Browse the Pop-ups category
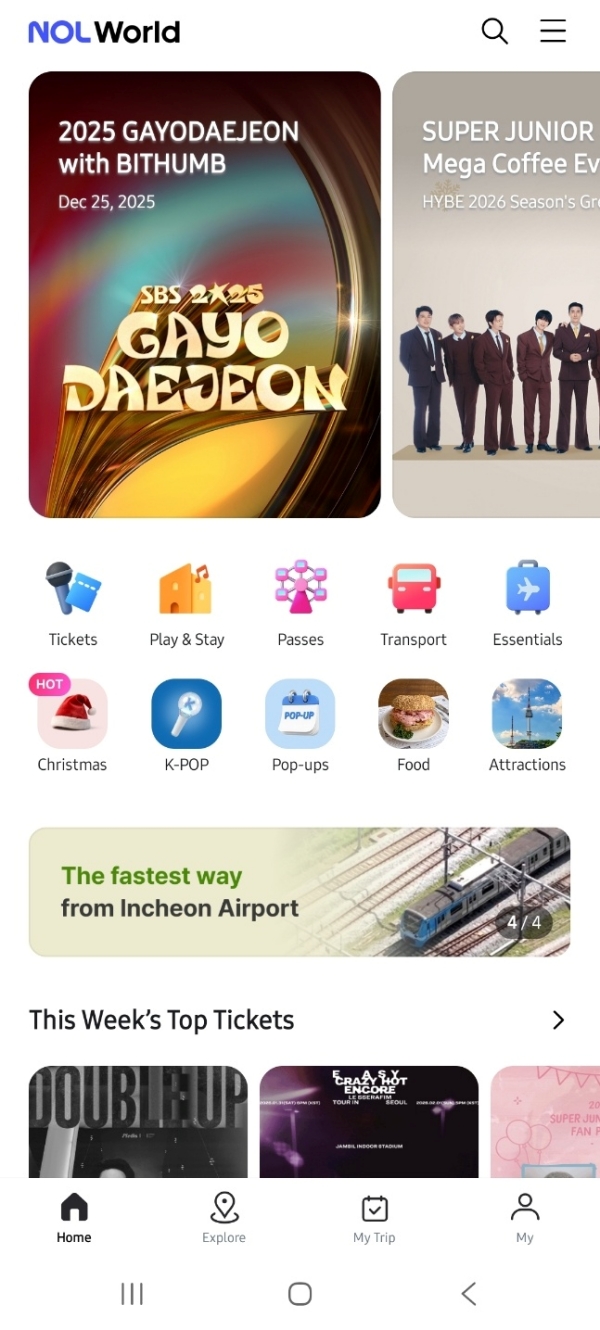 point(300,725)
